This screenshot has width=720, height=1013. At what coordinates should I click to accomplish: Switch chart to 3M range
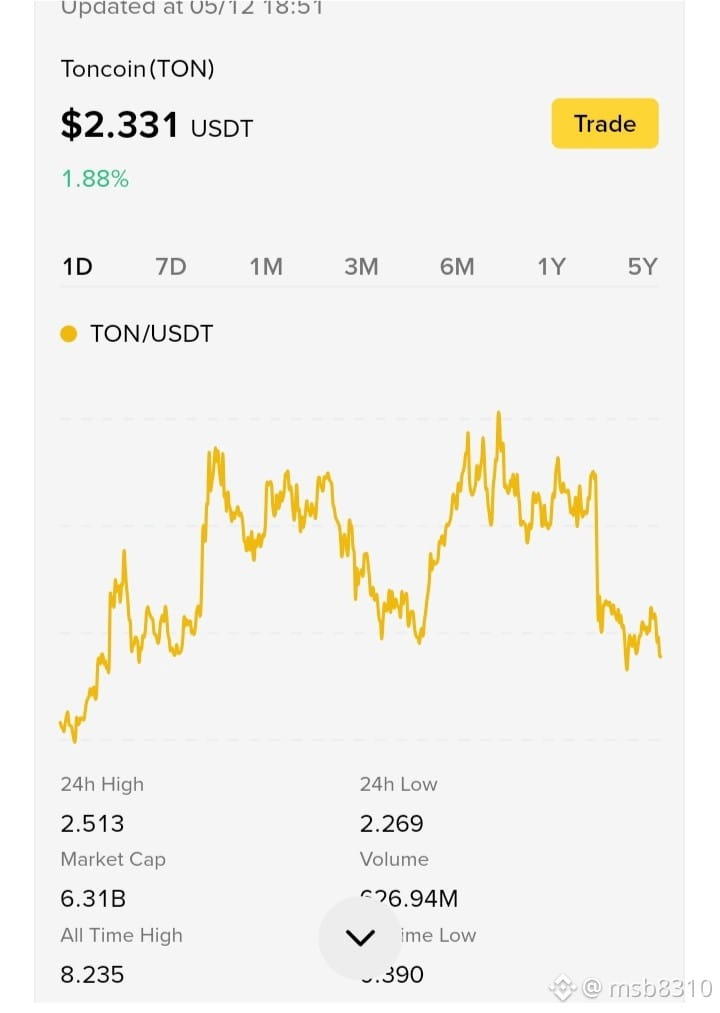click(361, 267)
